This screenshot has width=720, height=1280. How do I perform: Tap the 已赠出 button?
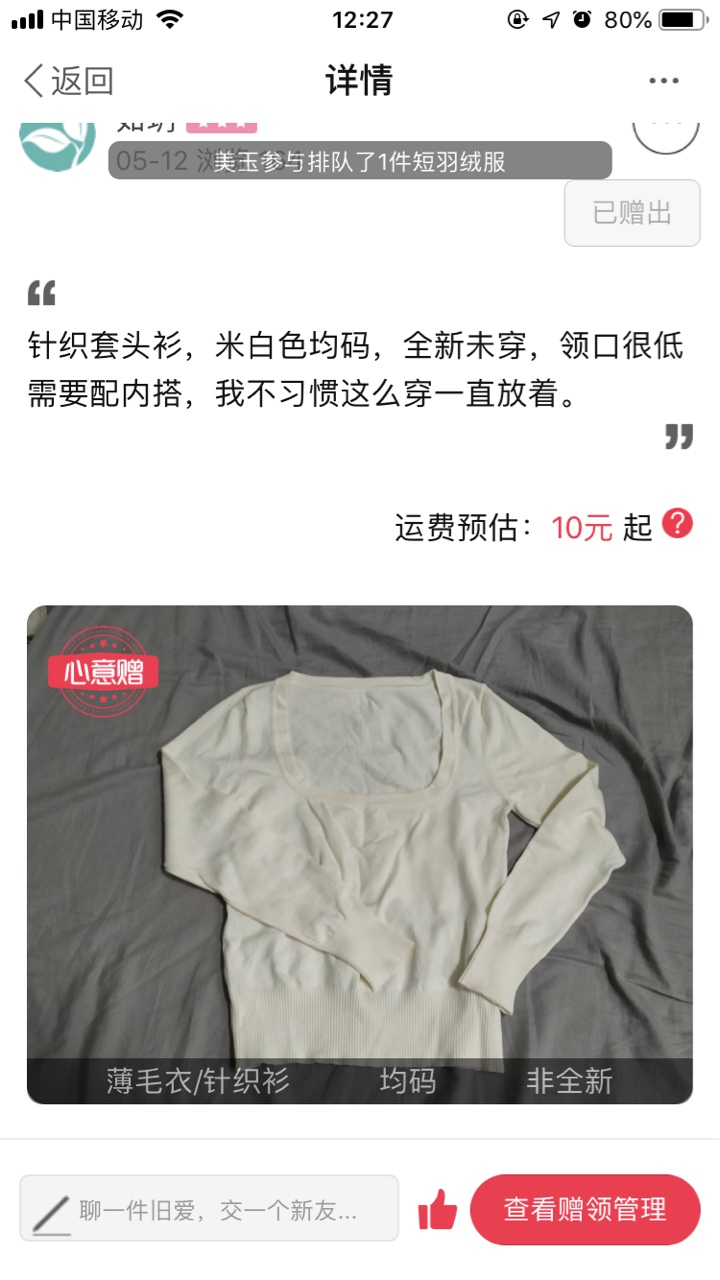(x=632, y=213)
